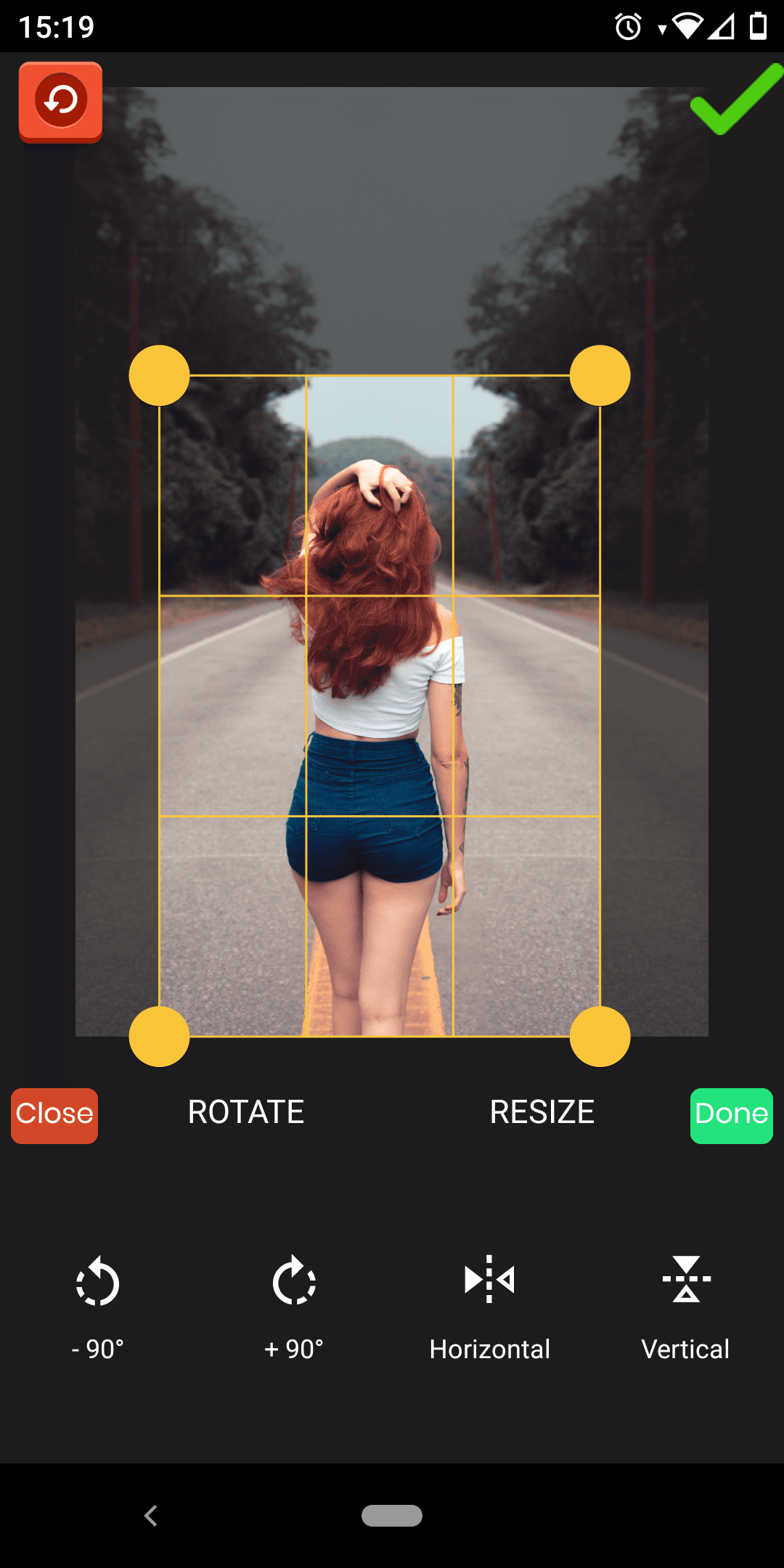Image resolution: width=784 pixels, height=1568 pixels.
Task: Tap the green Done button
Action: [x=731, y=1115]
